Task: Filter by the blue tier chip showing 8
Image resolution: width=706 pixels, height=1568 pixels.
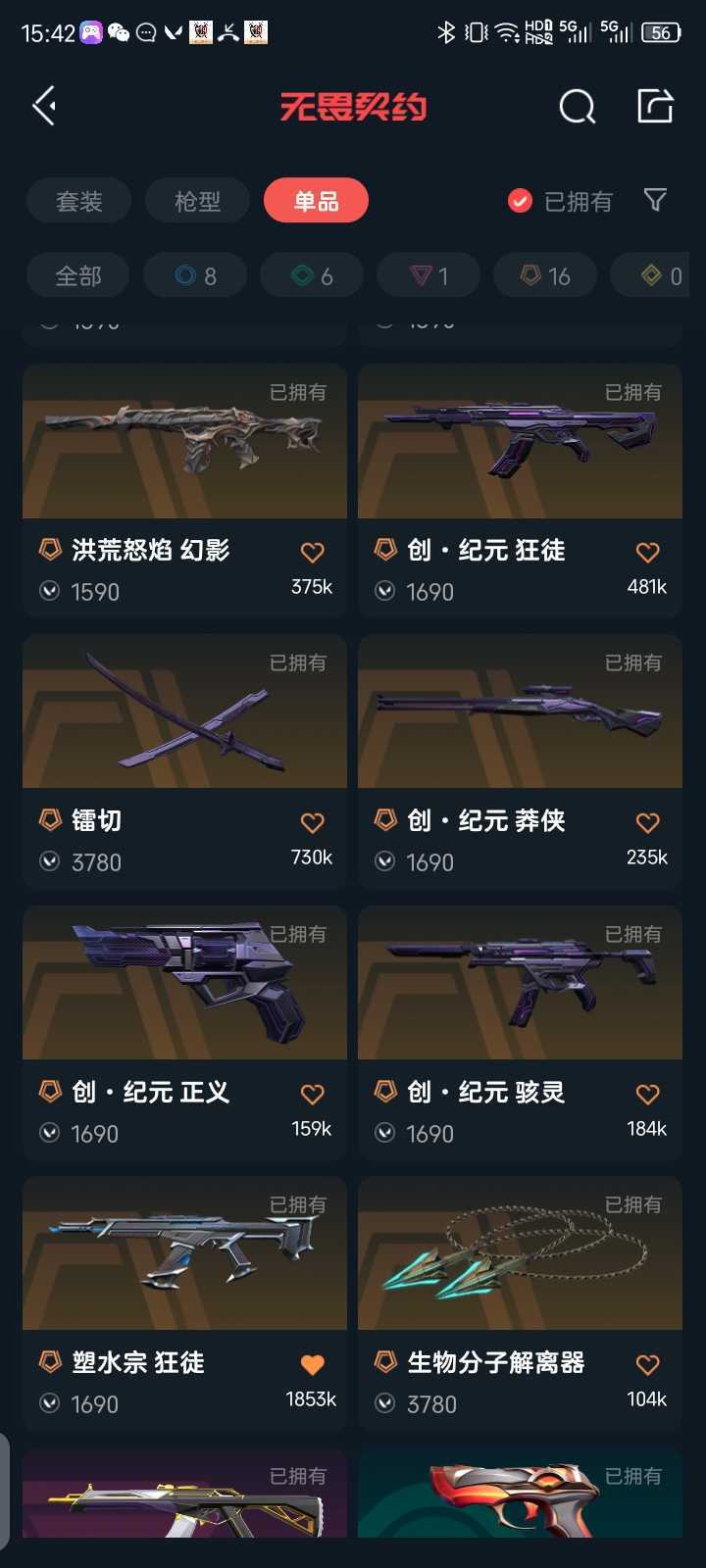Action: click(195, 276)
